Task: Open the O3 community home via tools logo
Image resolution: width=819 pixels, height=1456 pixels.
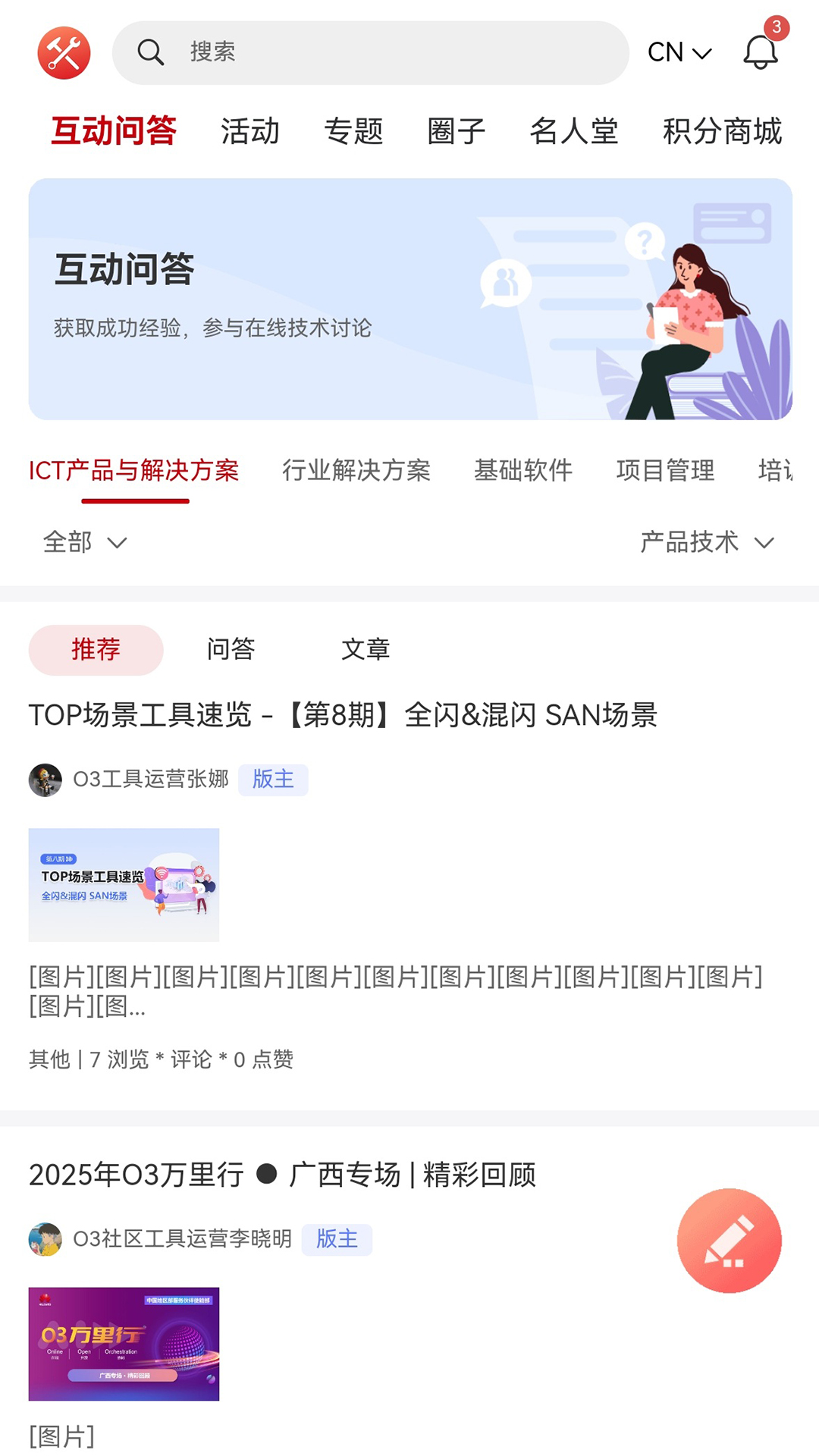Action: [x=64, y=52]
